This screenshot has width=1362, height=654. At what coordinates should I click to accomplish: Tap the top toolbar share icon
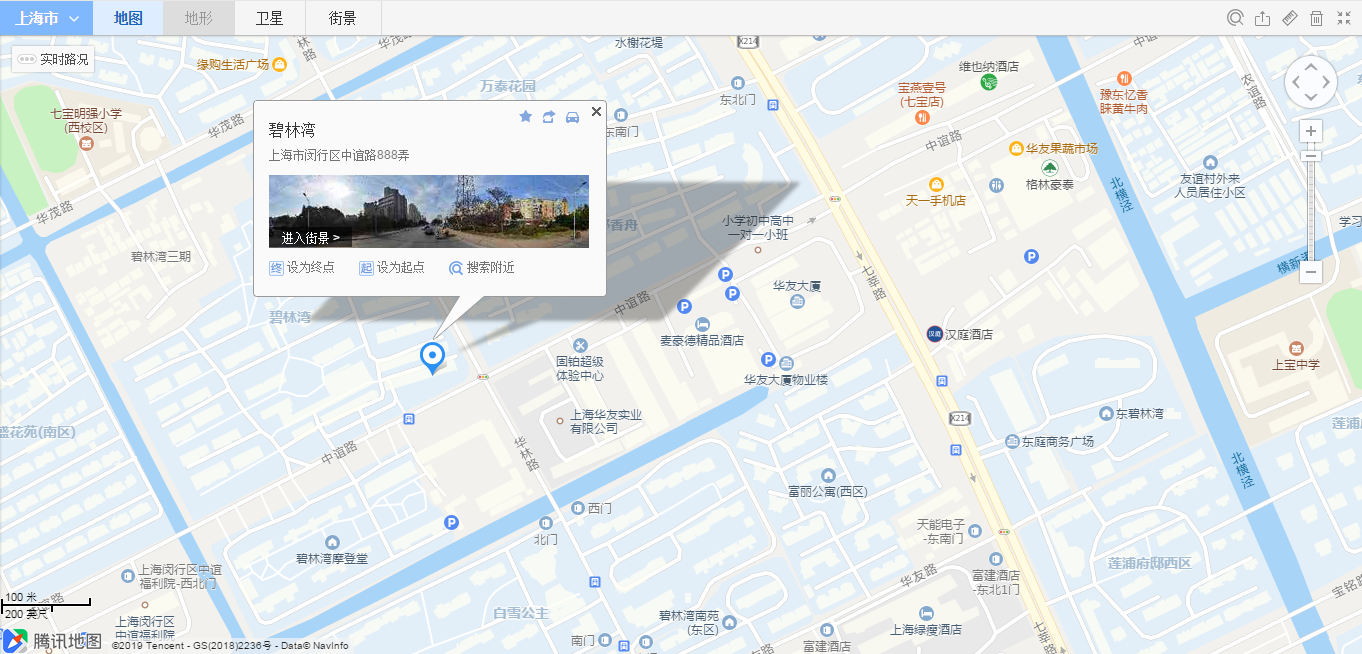pyautogui.click(x=1262, y=18)
